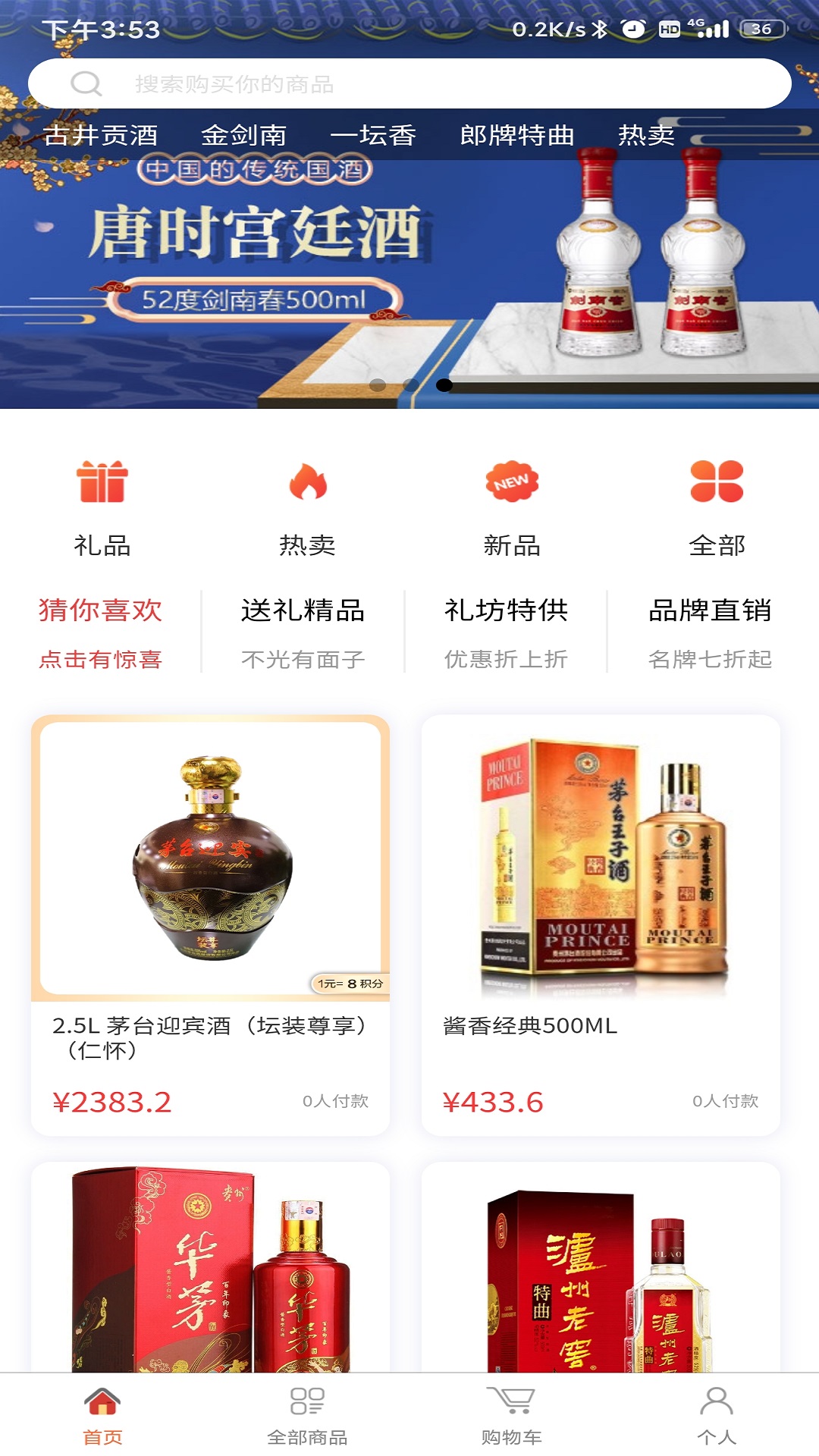Switch to the 礼坊特供 tab
819x1456 pixels.
(506, 632)
